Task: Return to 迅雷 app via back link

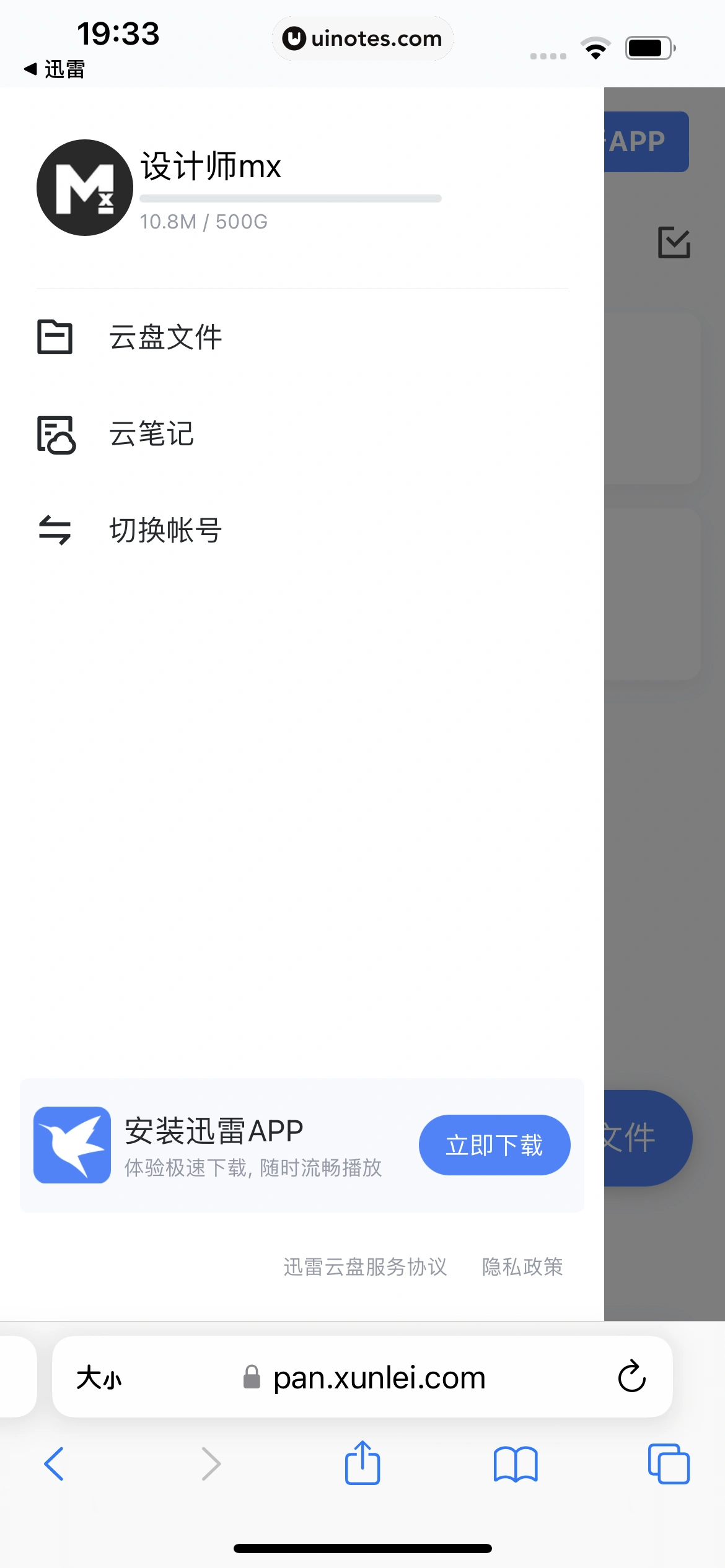Action: pos(55,69)
